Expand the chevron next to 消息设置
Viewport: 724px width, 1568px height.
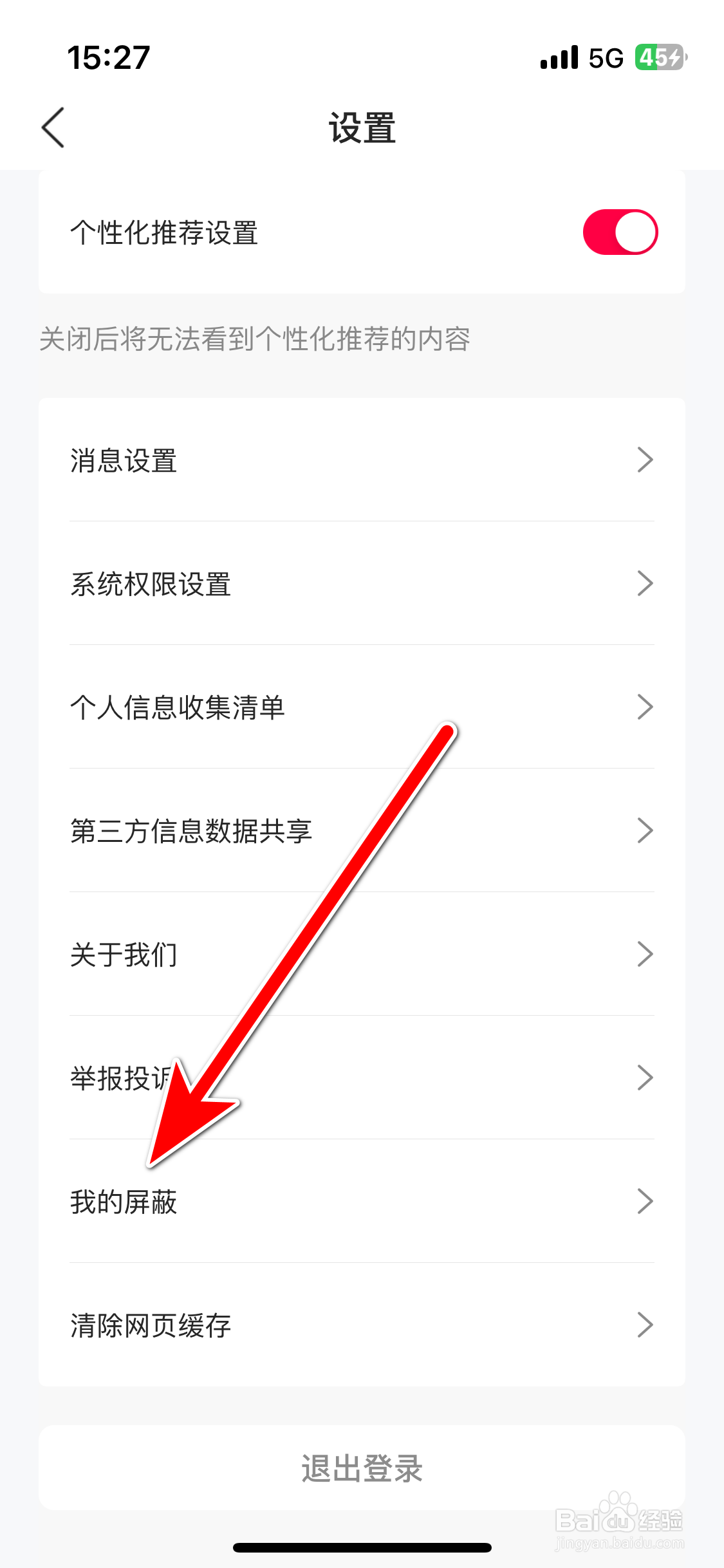click(645, 460)
